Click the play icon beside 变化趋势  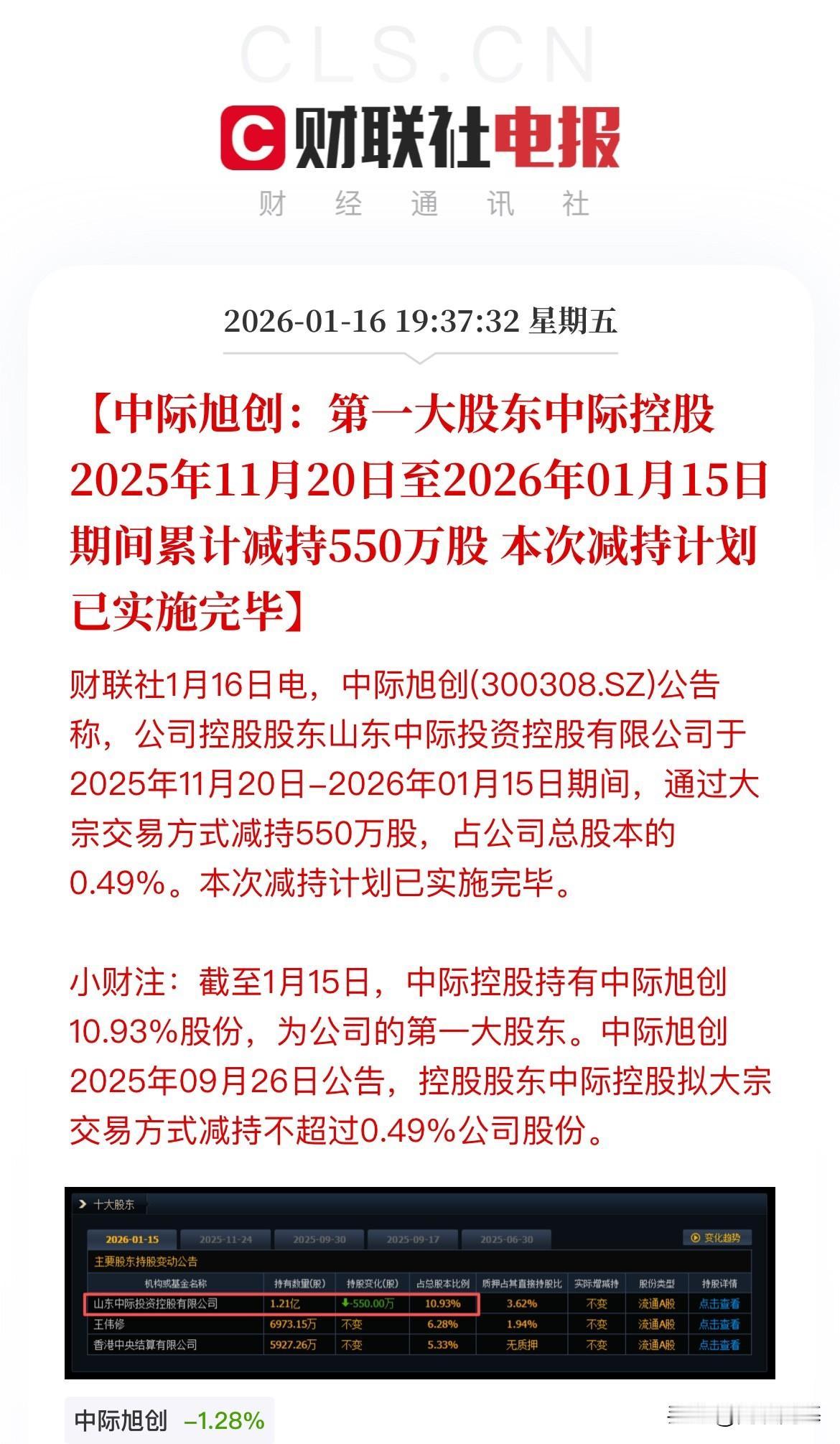click(694, 1238)
